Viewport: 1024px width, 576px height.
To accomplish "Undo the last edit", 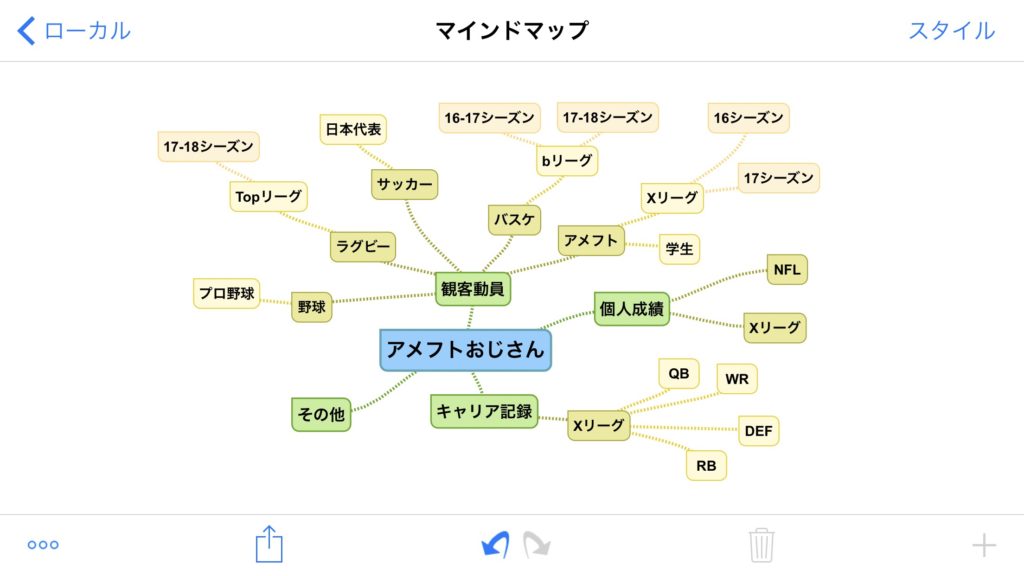I will (496, 545).
